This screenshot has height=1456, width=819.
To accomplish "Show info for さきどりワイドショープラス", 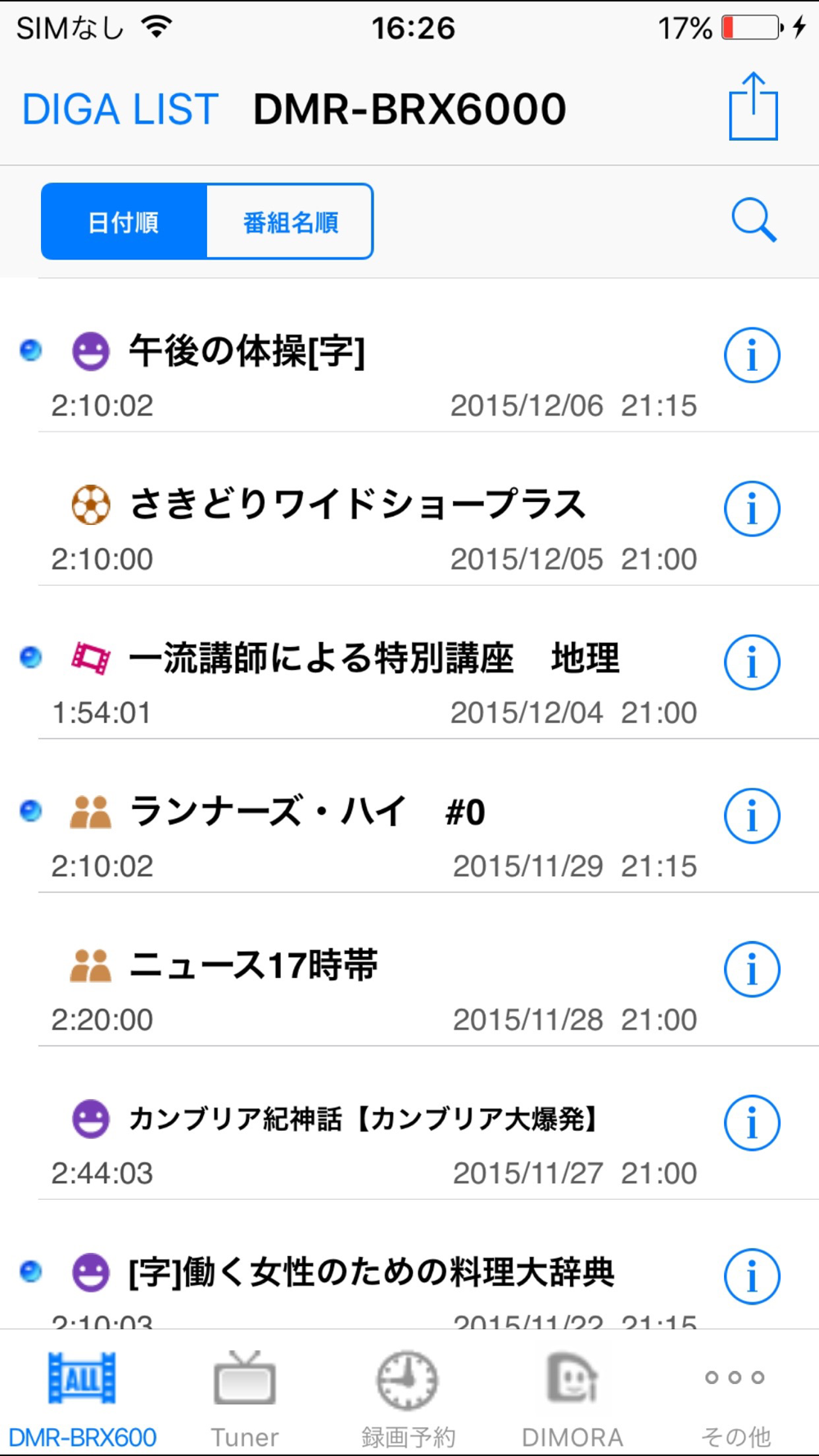I will 752,509.
